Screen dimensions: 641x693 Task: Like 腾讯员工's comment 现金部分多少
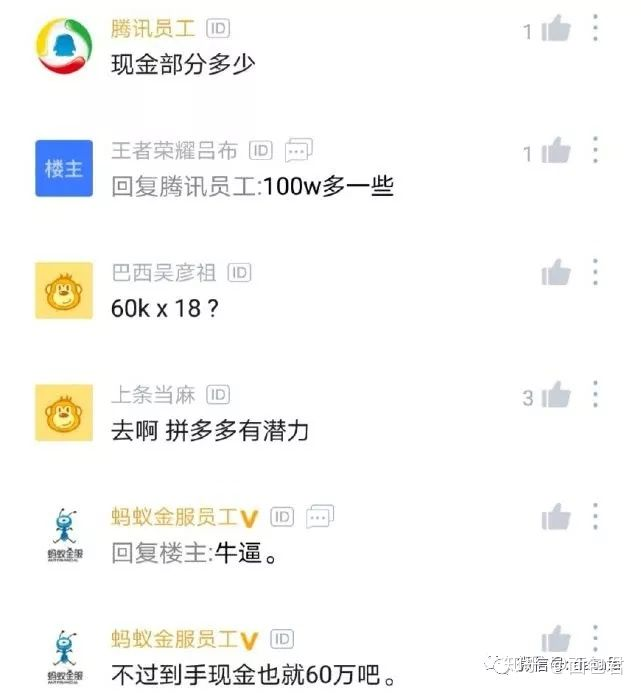point(556,30)
